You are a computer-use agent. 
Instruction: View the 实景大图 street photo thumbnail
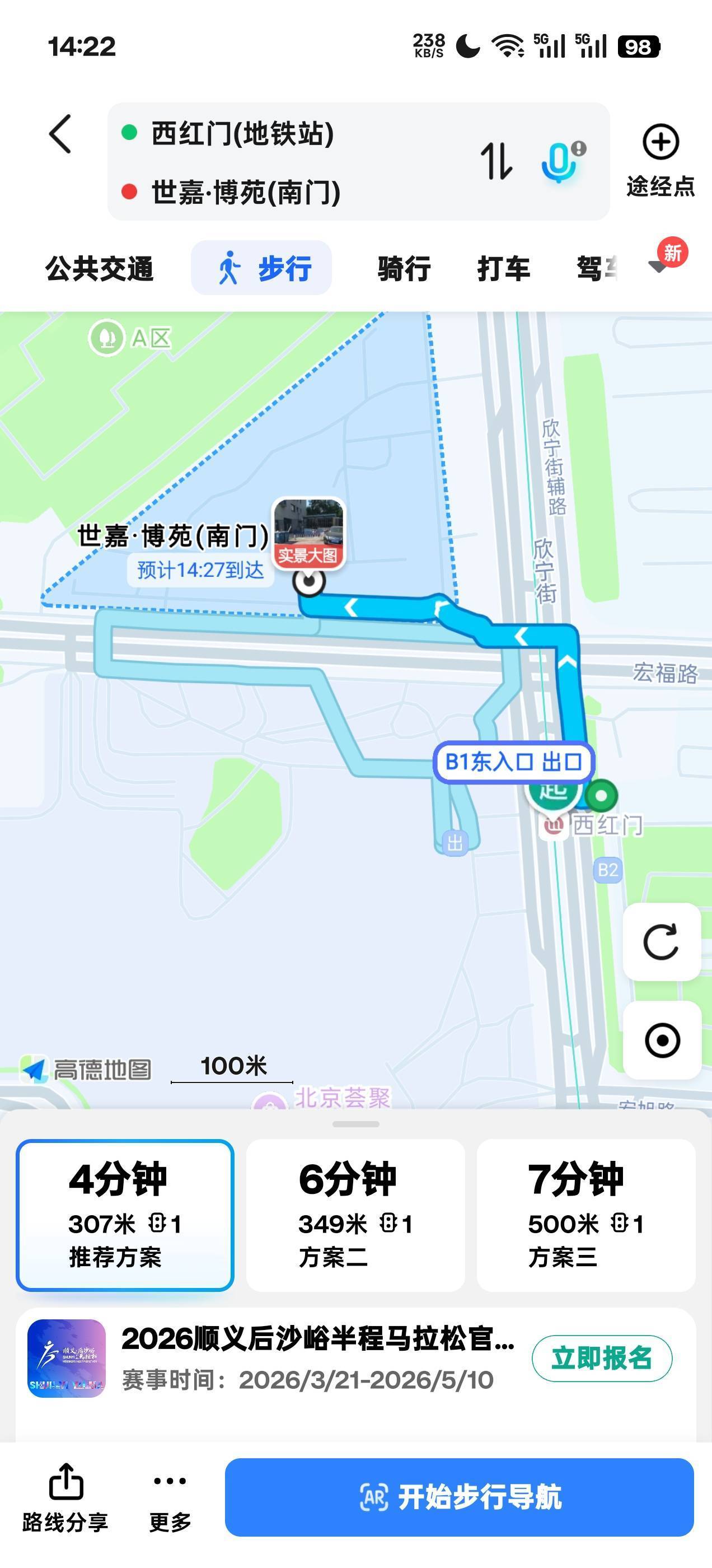click(x=309, y=533)
